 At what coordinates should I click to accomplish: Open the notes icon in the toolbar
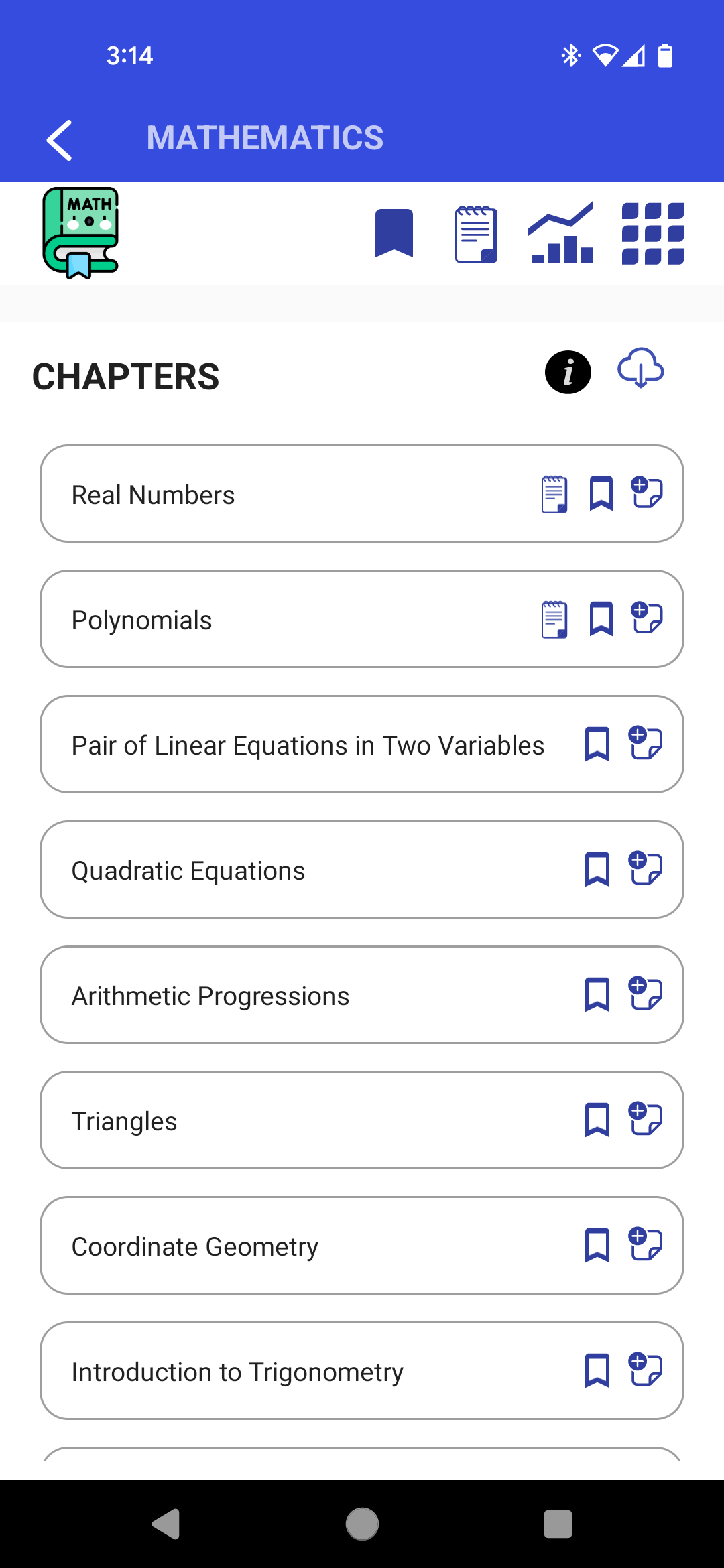[476, 234]
